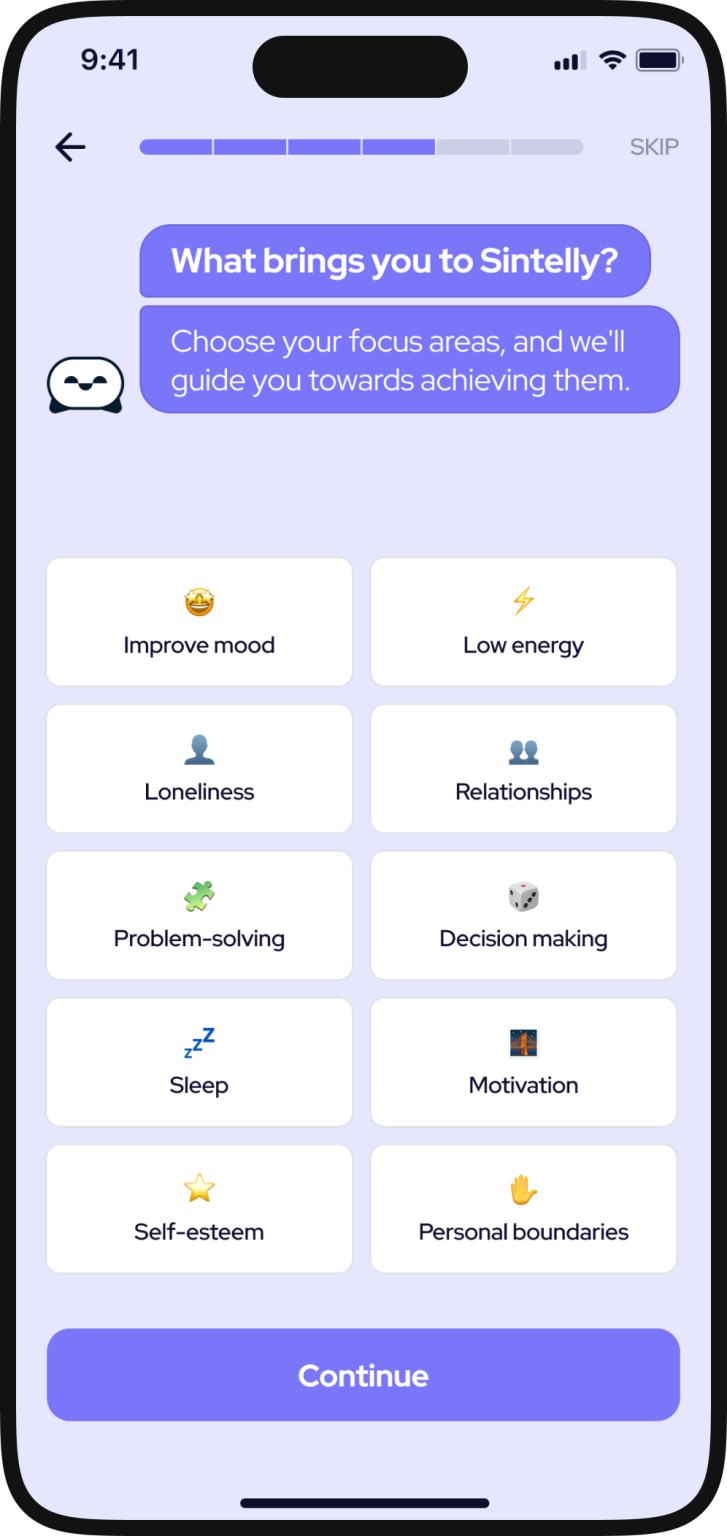Tap SKIP to skip this step
The height and width of the screenshot is (1536, 727).
[653, 147]
